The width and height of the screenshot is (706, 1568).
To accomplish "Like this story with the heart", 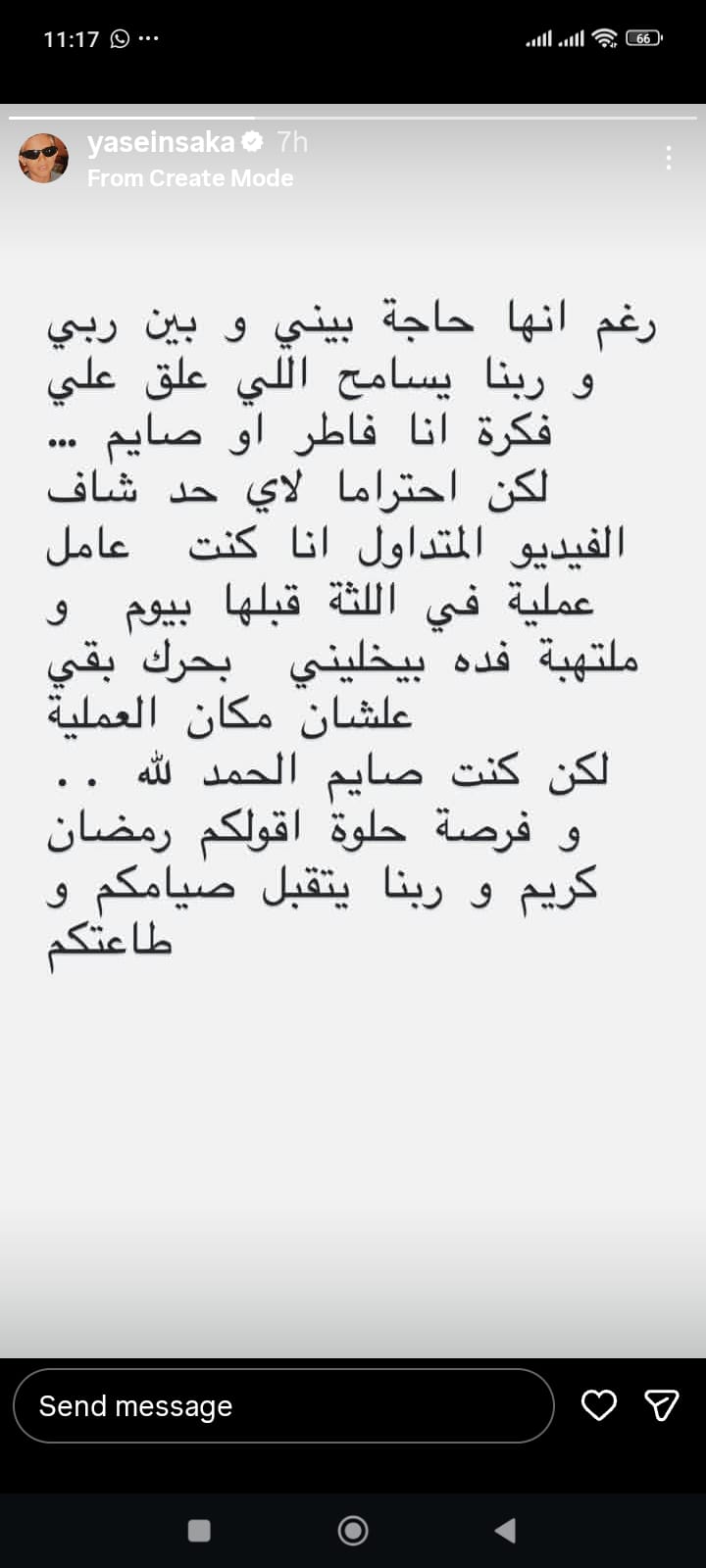I will pyautogui.click(x=598, y=1405).
